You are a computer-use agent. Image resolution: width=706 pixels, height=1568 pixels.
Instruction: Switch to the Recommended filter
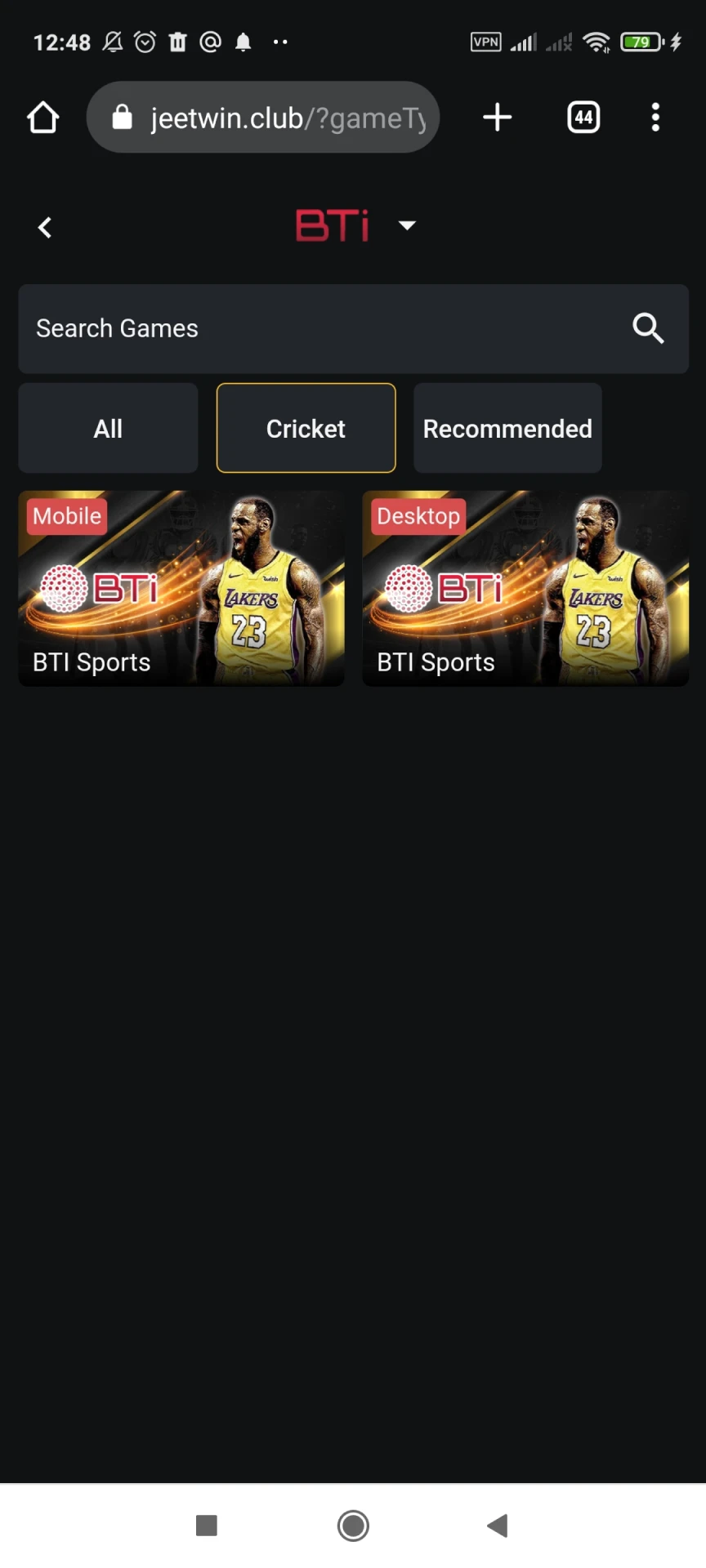507,428
